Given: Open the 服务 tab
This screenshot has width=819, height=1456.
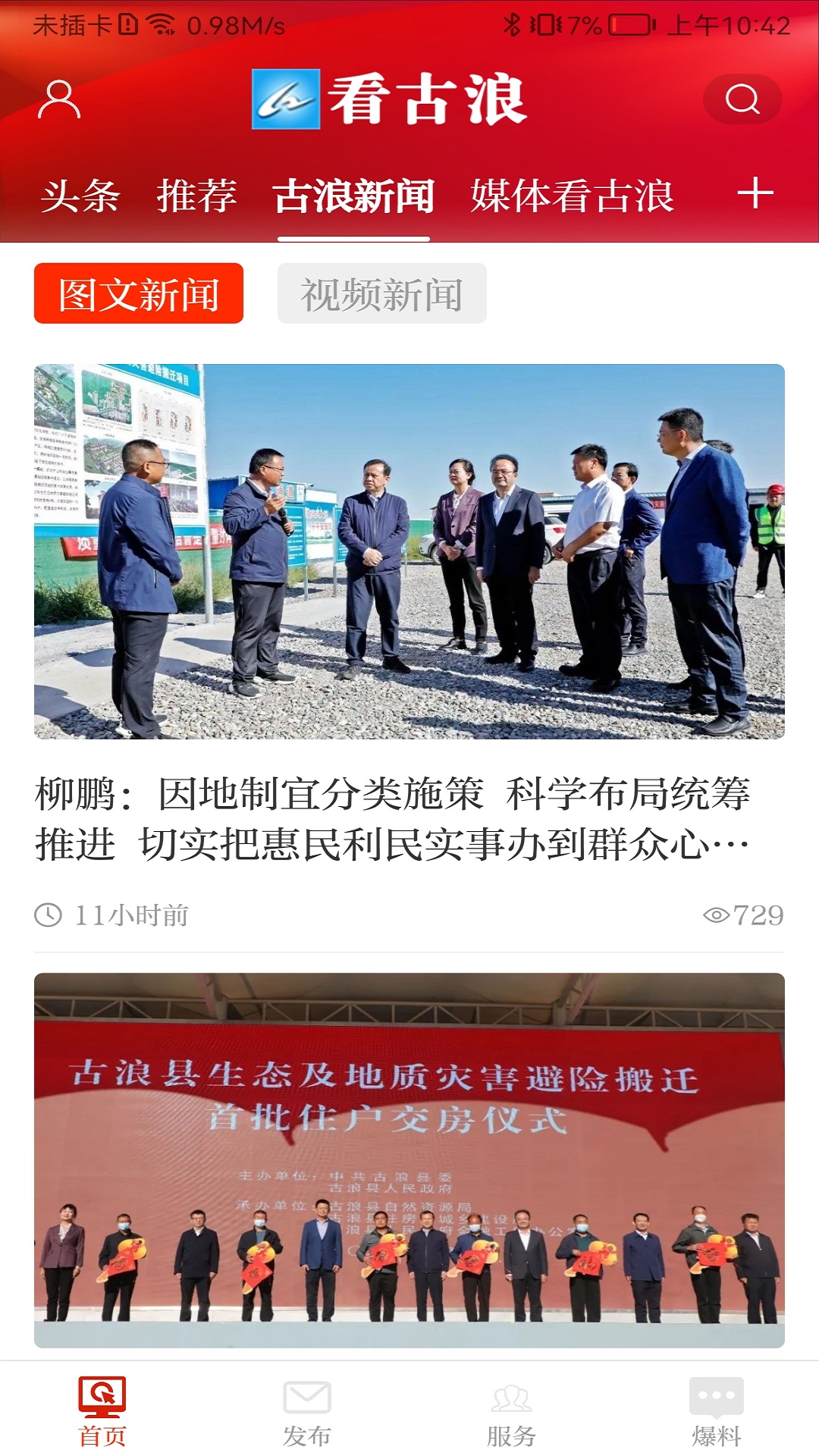Looking at the screenshot, I should (x=512, y=1412).
